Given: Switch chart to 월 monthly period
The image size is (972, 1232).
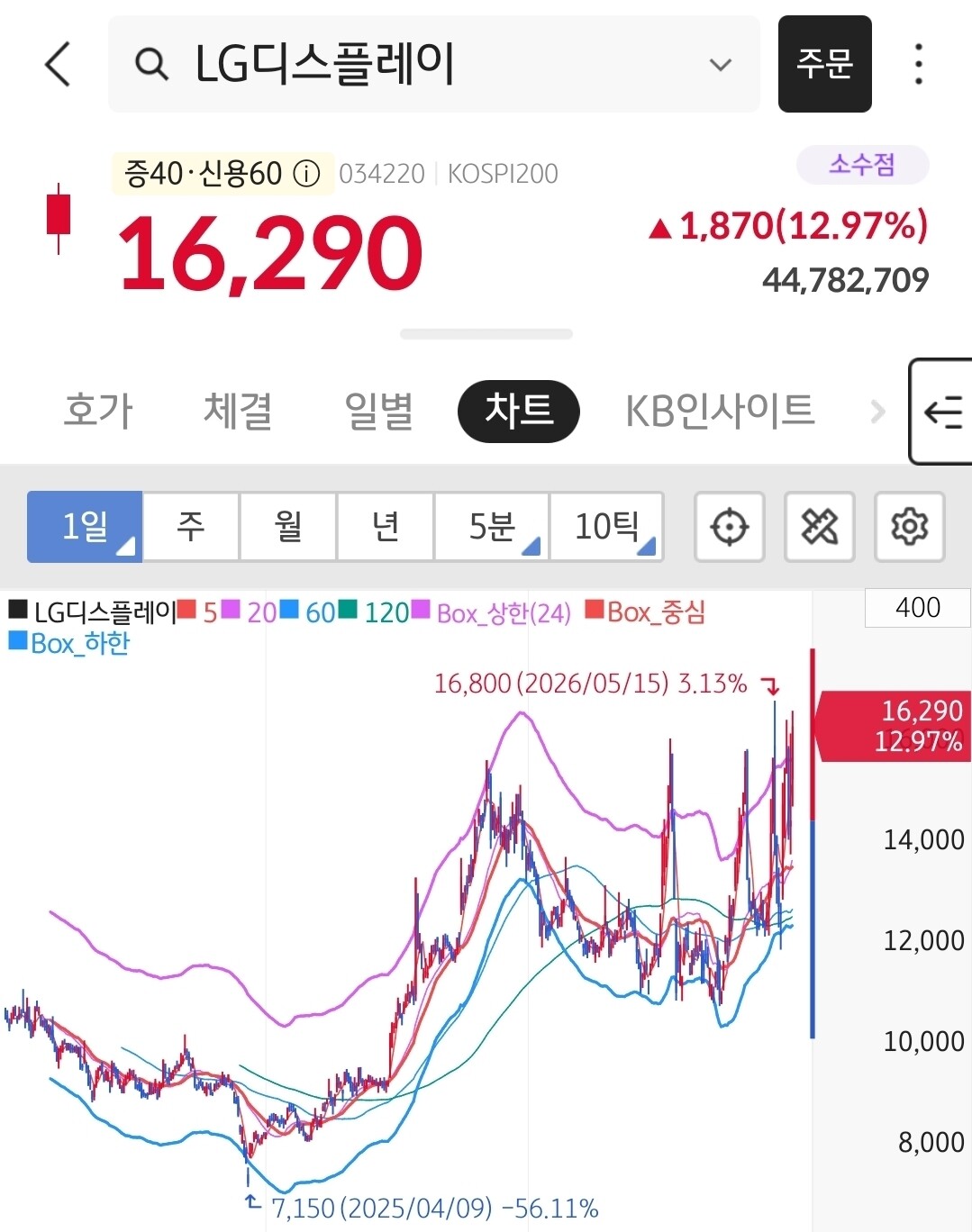Looking at the screenshot, I should click(x=288, y=526).
